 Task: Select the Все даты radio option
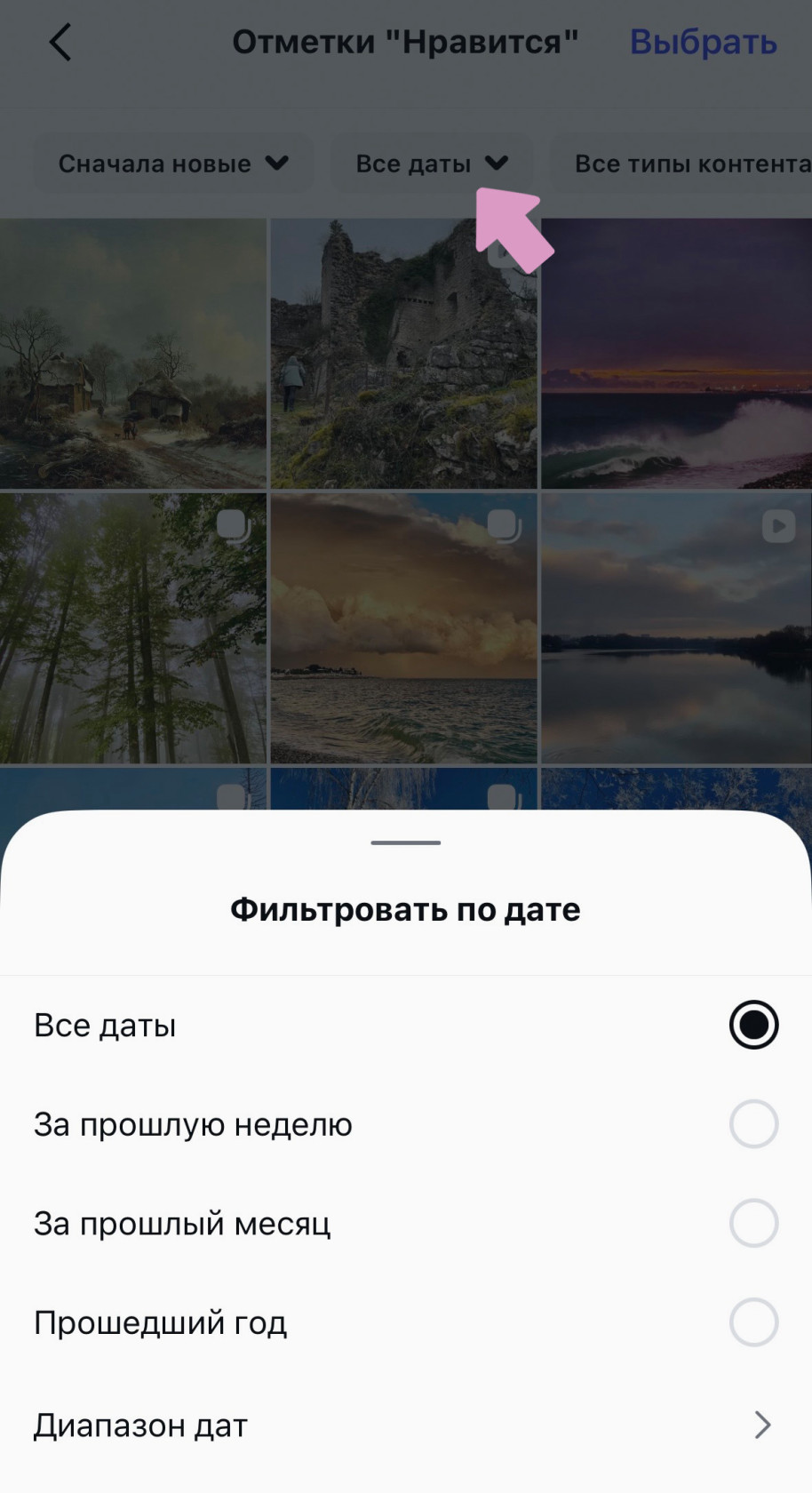[x=752, y=1024]
